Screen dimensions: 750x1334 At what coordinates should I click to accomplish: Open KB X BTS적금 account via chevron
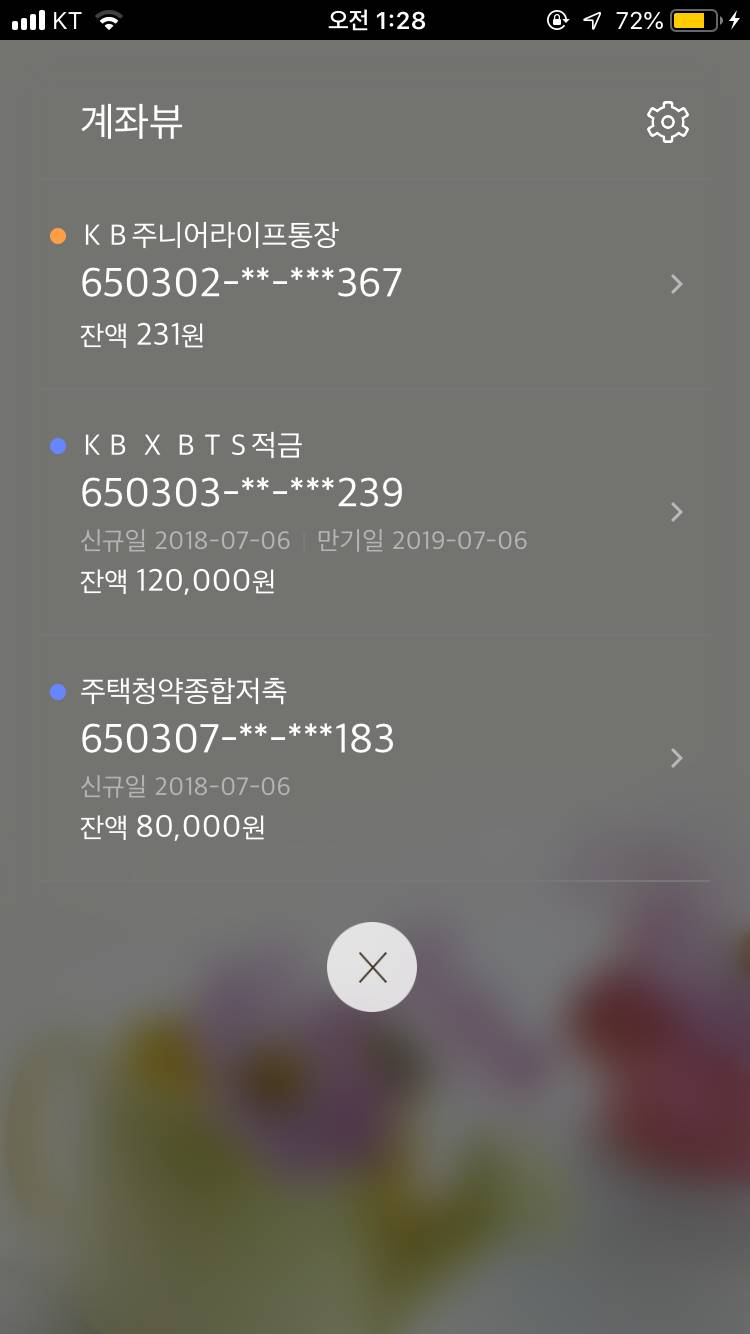[x=677, y=512]
